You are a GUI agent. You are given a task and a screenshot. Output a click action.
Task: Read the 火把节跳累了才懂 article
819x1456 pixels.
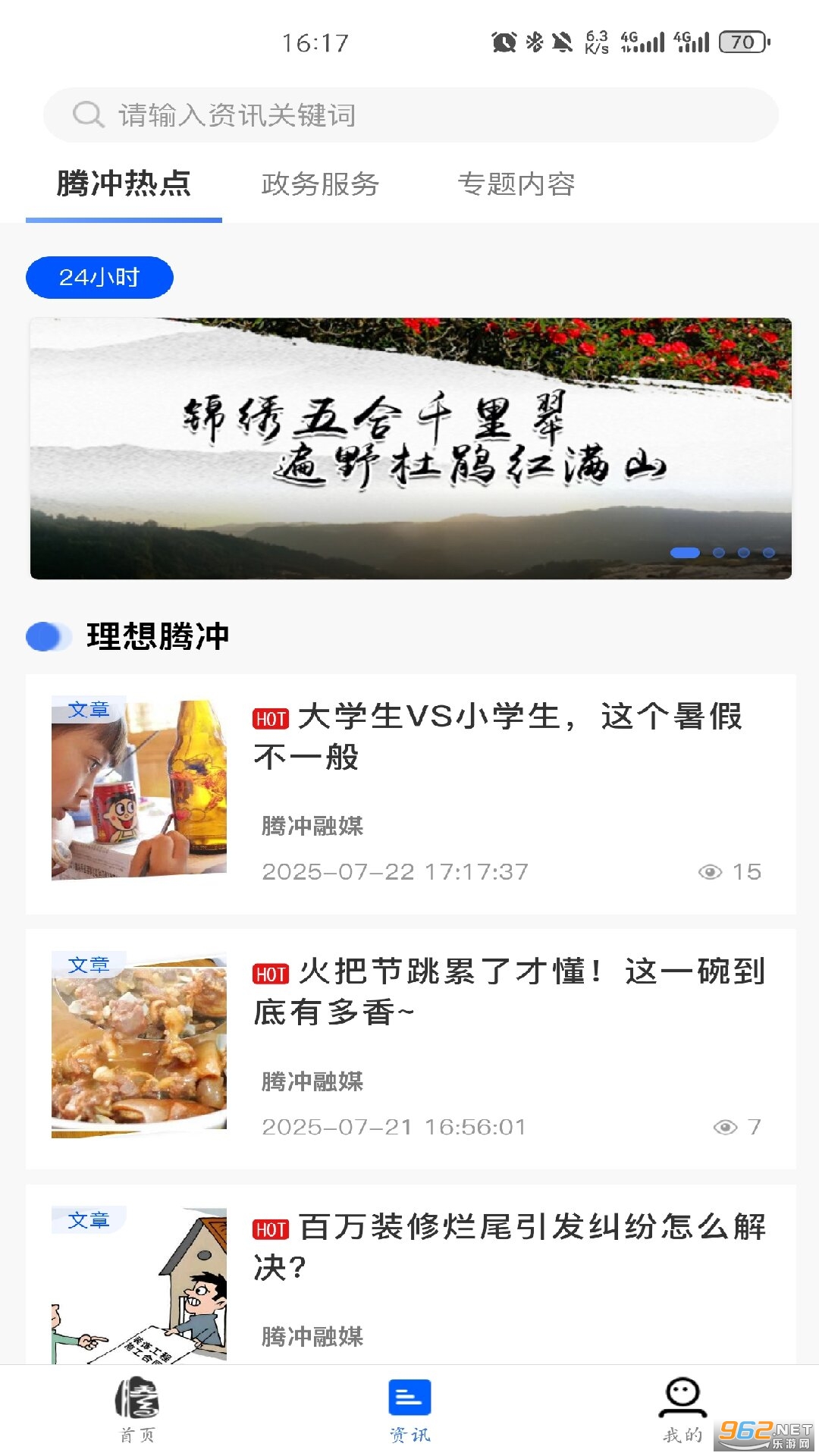(x=508, y=991)
